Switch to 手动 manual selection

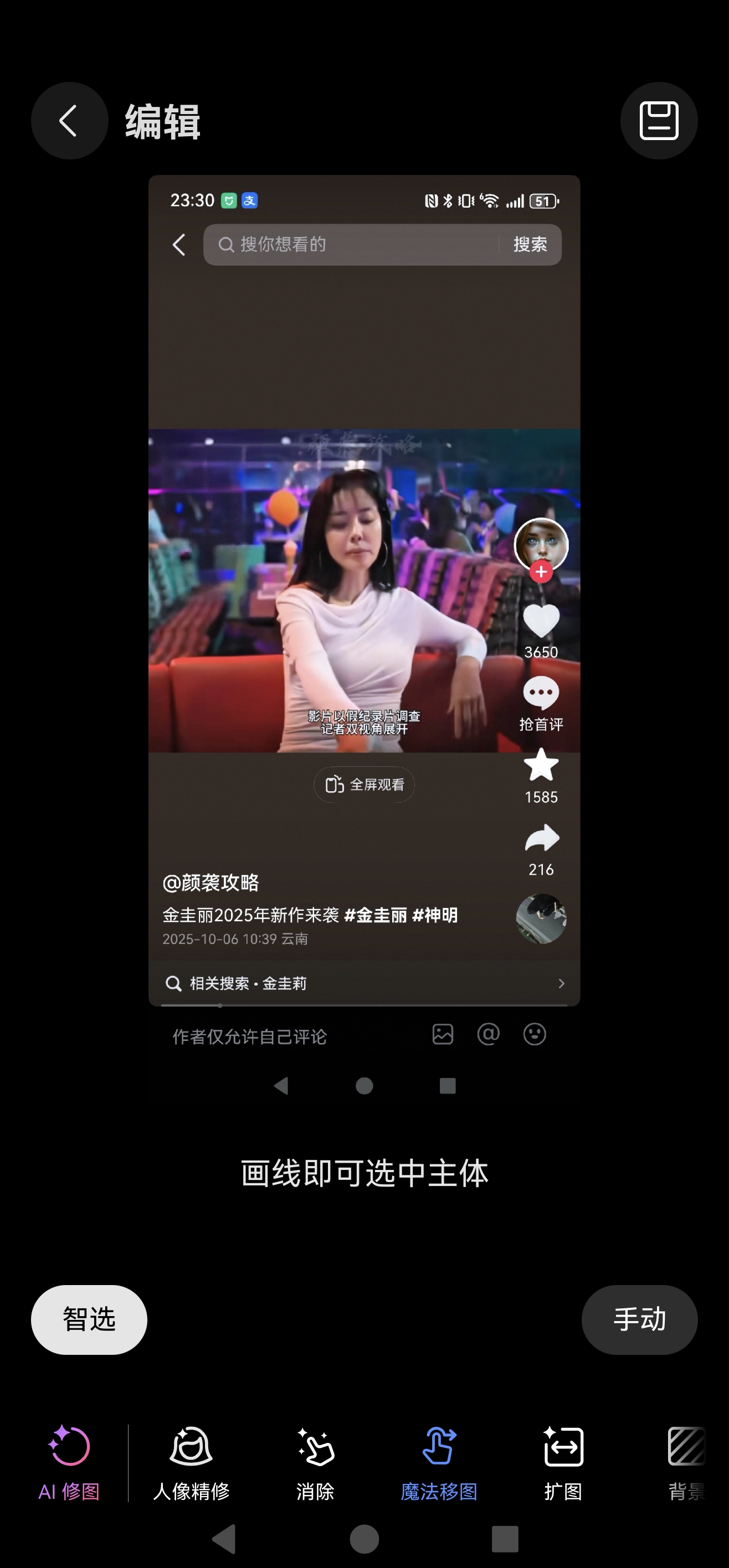click(x=639, y=1319)
